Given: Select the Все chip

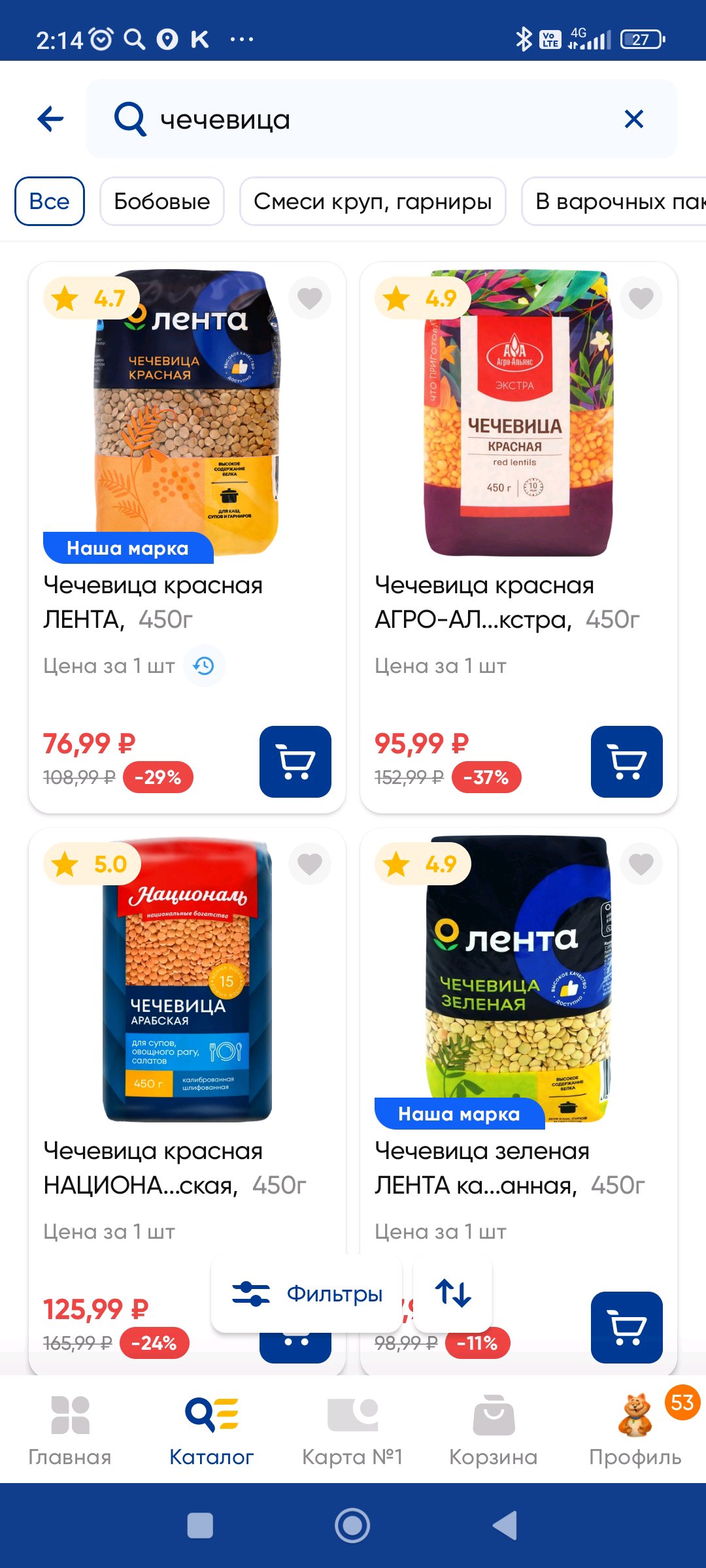Looking at the screenshot, I should pyautogui.click(x=50, y=201).
